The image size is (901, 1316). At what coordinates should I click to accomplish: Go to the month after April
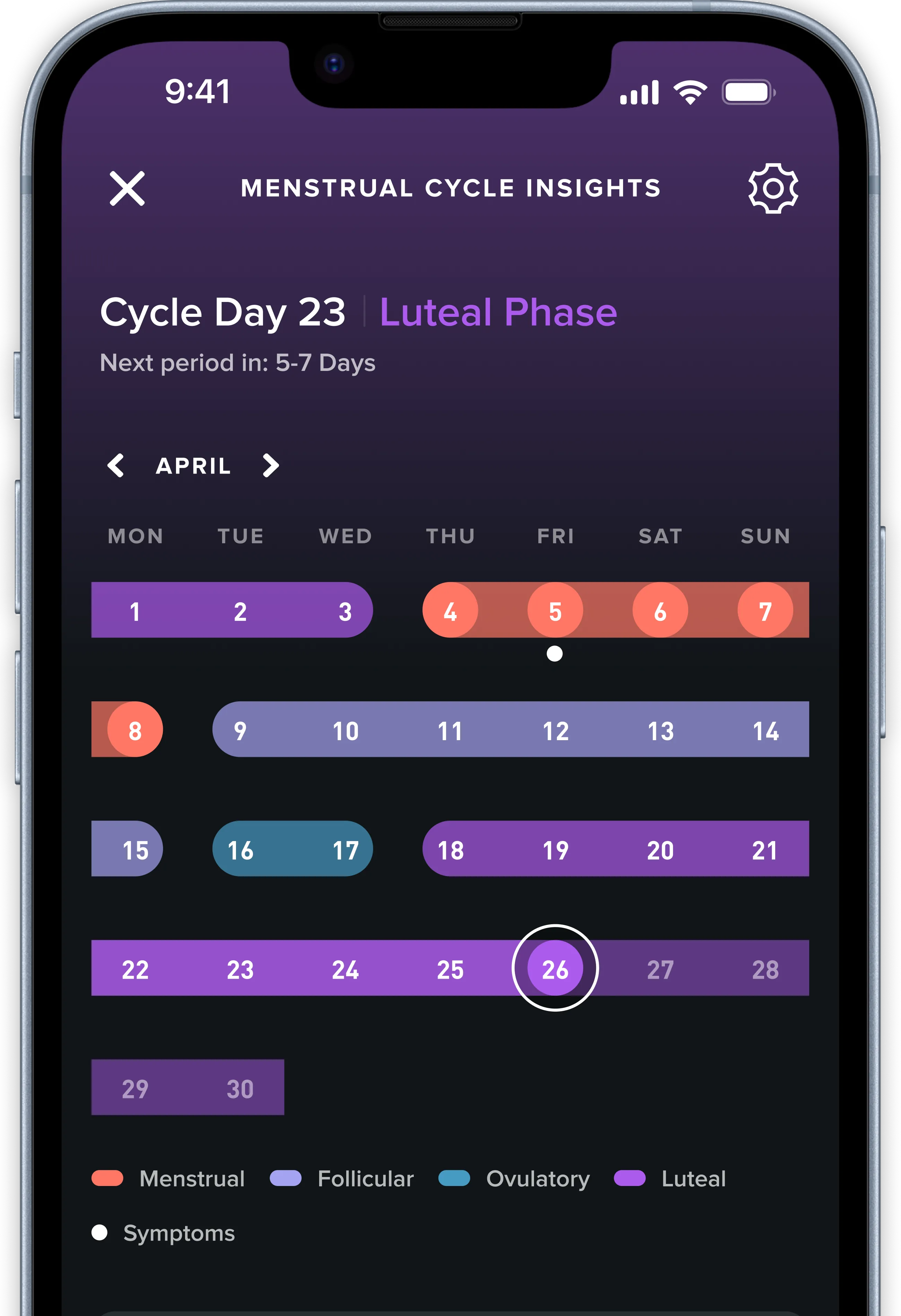271,466
